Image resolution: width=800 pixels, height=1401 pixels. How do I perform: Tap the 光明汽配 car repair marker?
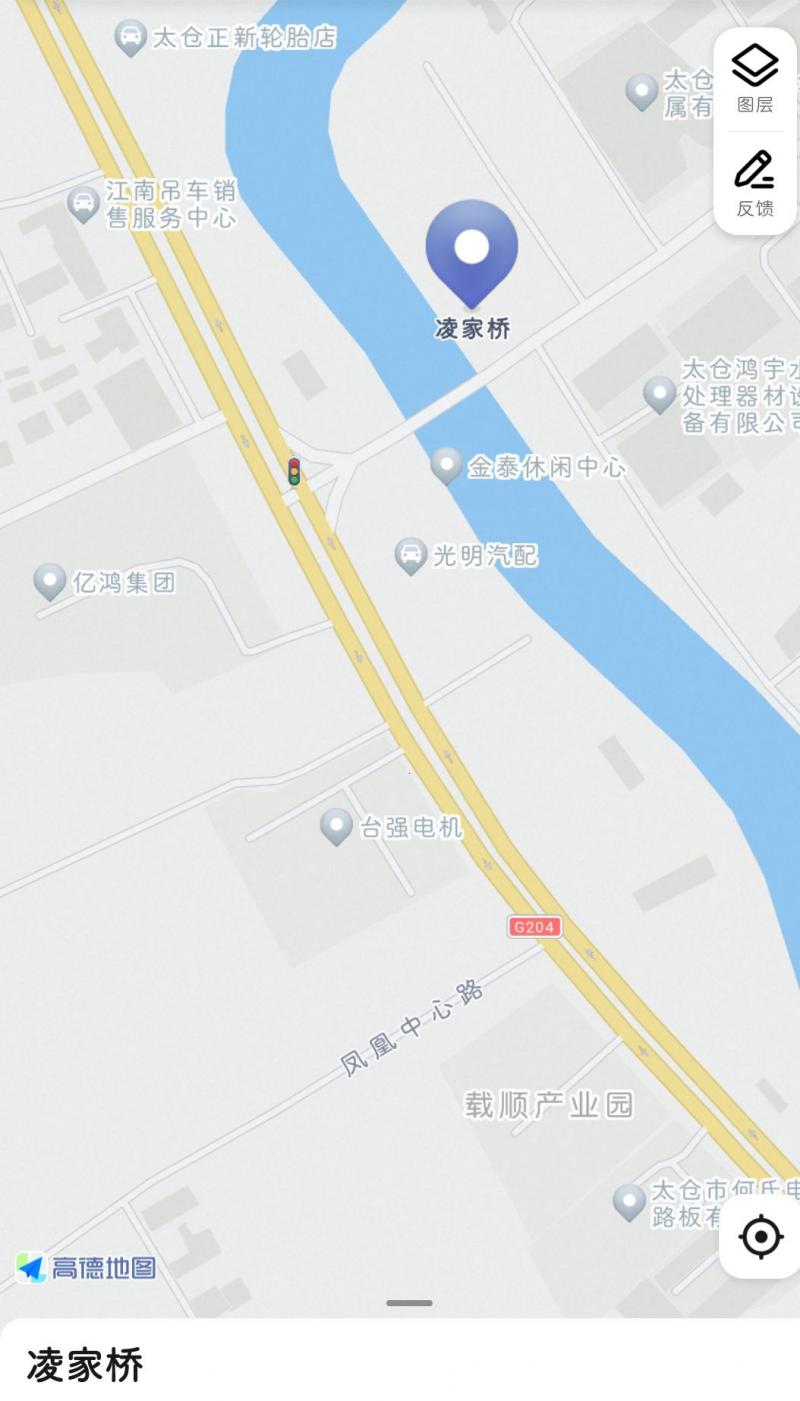pos(413,554)
